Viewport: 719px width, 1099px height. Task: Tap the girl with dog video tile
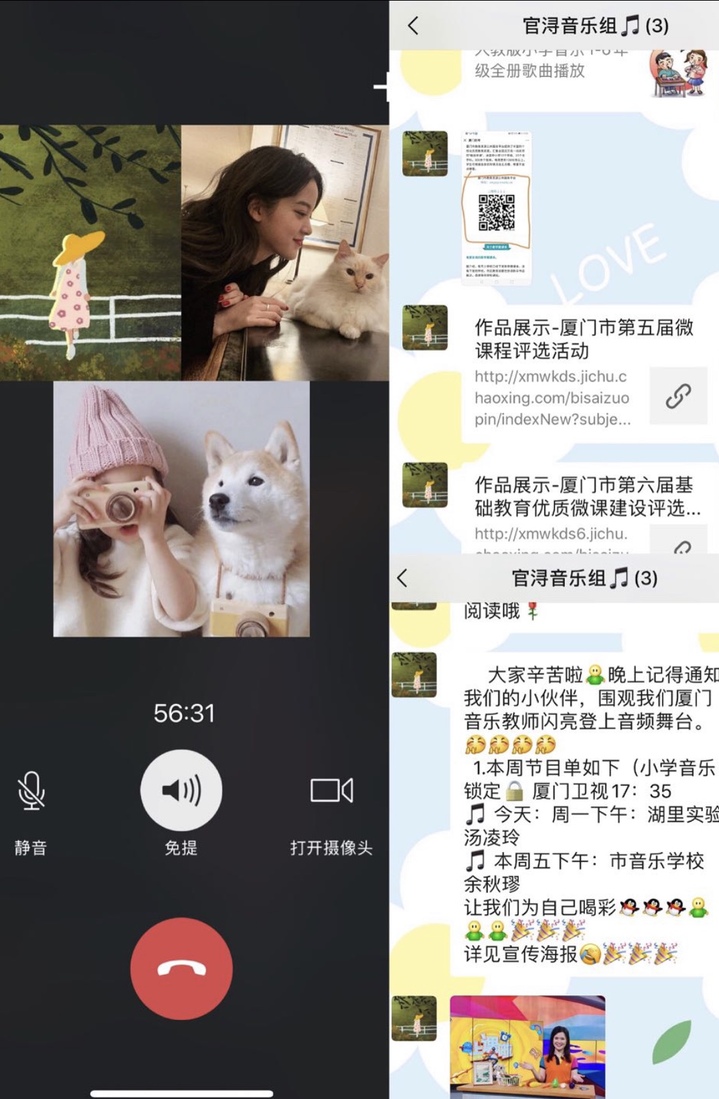pyautogui.click(x=181, y=510)
